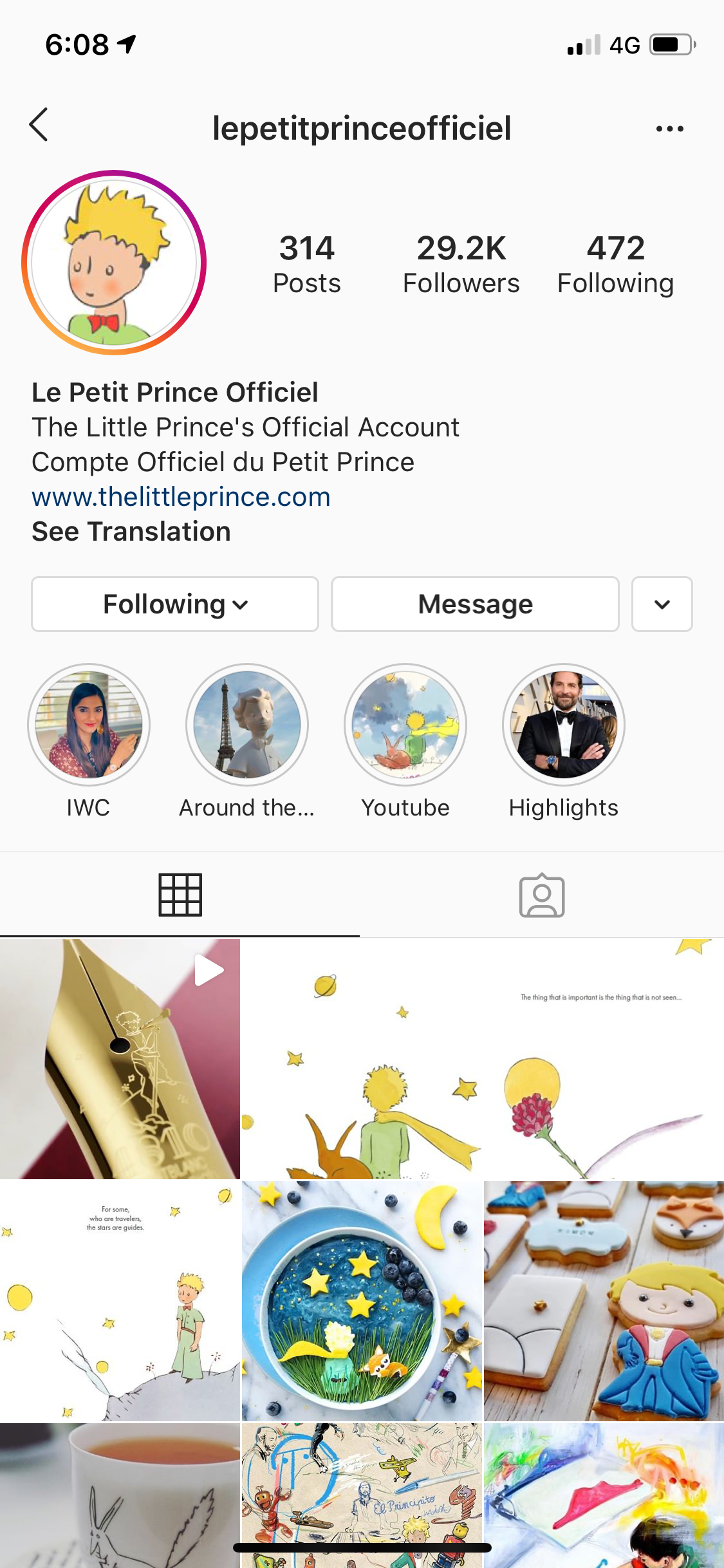Open the 472 Following list
724x1568 pixels.
click(615, 265)
